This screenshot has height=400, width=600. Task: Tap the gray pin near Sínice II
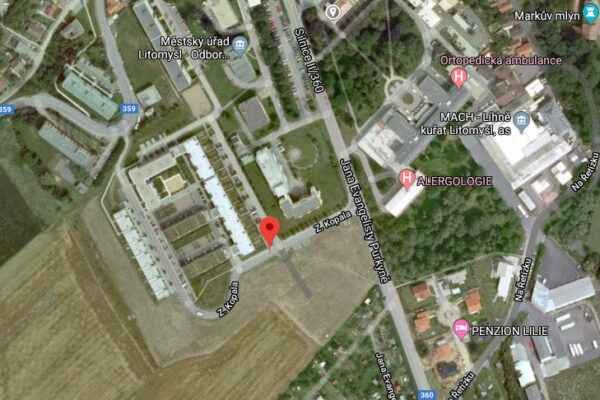point(332,12)
